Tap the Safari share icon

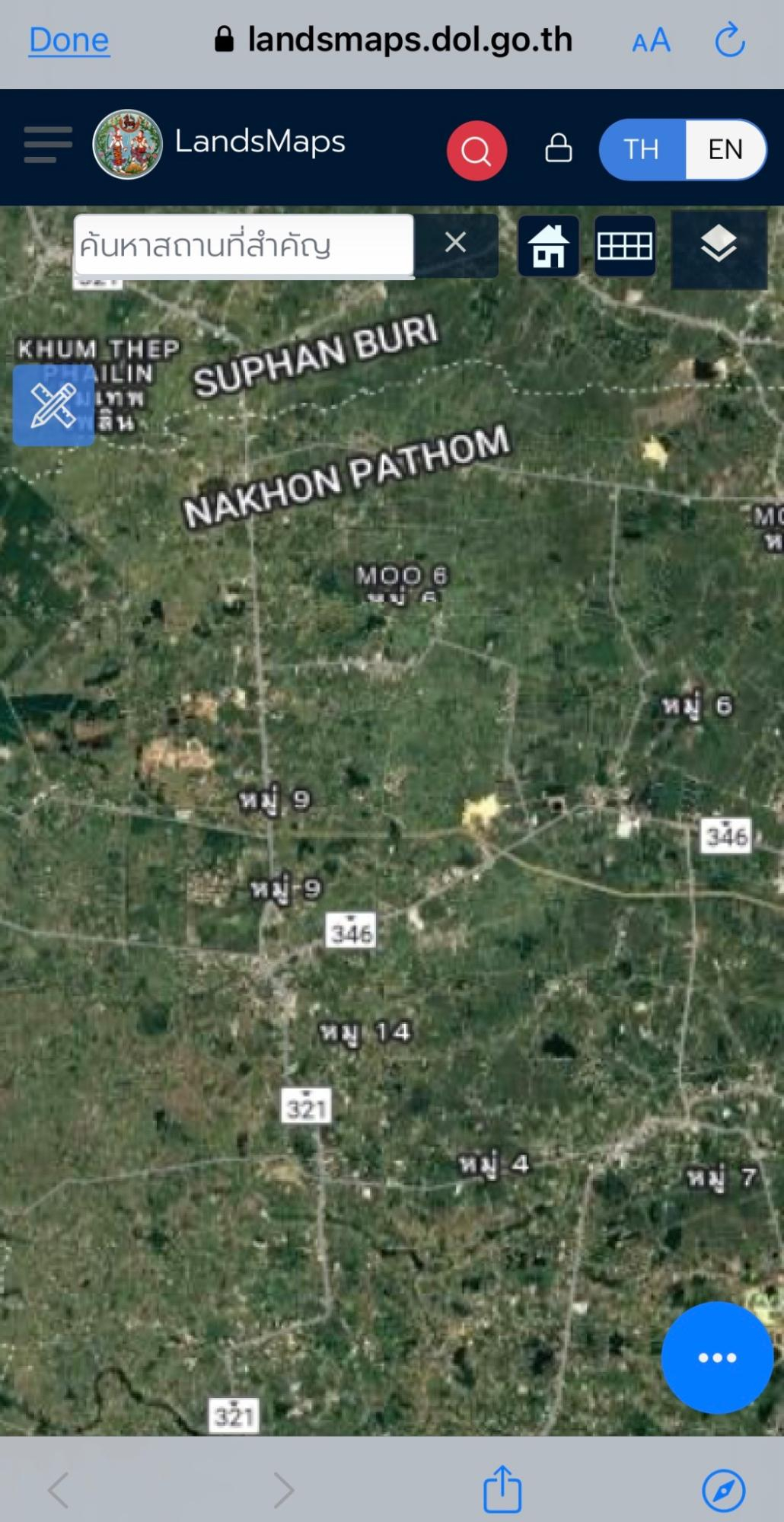coord(502,1485)
